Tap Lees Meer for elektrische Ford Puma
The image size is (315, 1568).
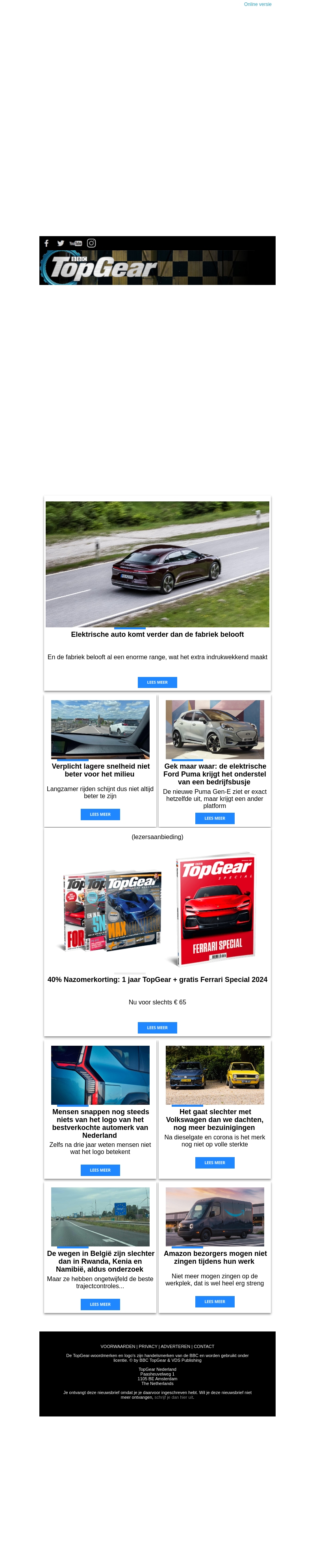[x=215, y=818]
